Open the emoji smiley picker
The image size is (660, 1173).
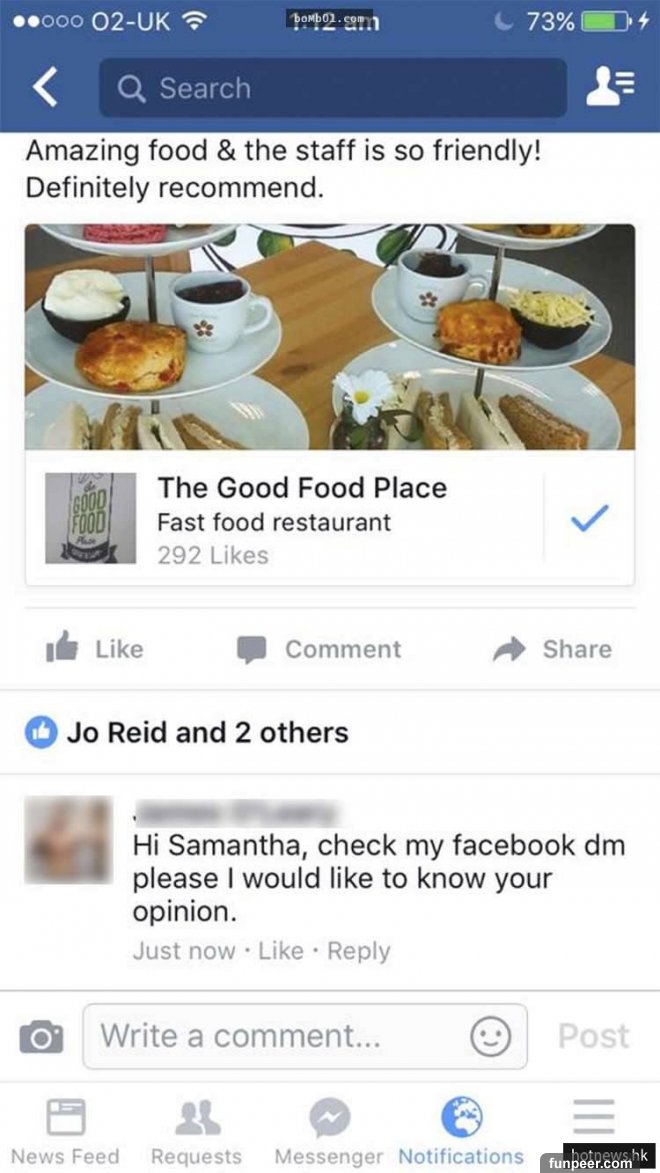pyautogui.click(x=491, y=1037)
